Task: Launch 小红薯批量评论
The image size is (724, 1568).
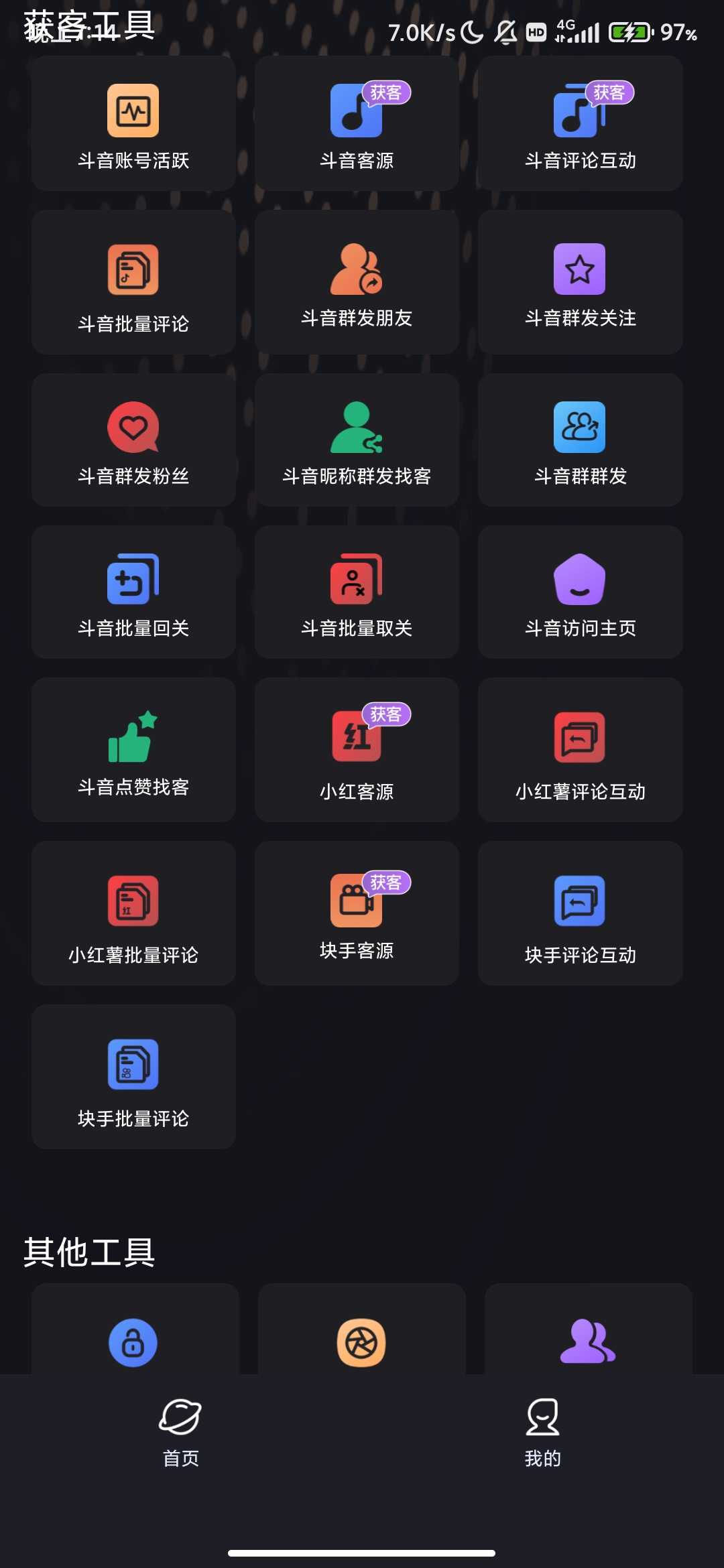Action: coord(133,913)
